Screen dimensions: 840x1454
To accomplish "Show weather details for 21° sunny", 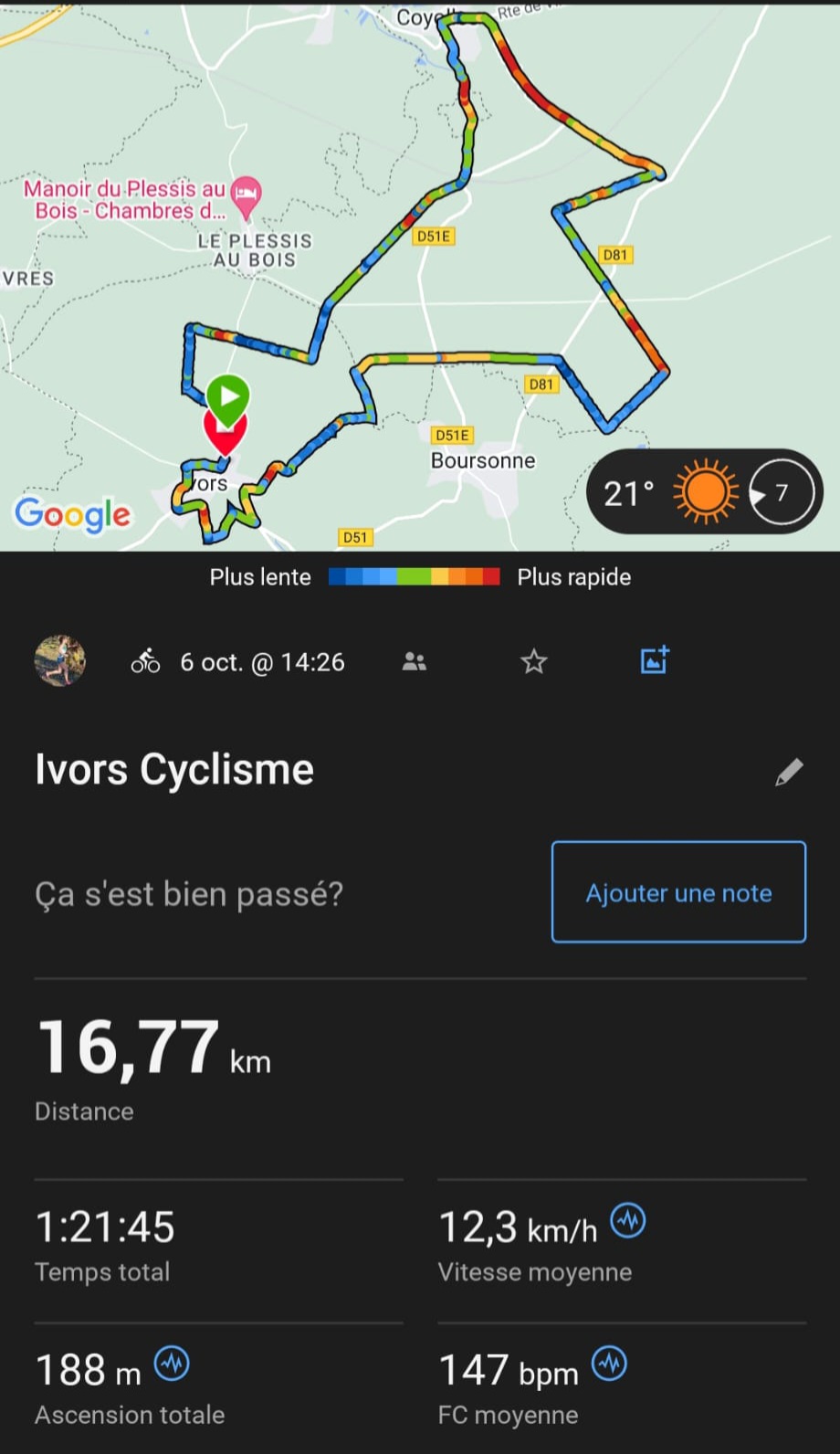I will (704, 493).
